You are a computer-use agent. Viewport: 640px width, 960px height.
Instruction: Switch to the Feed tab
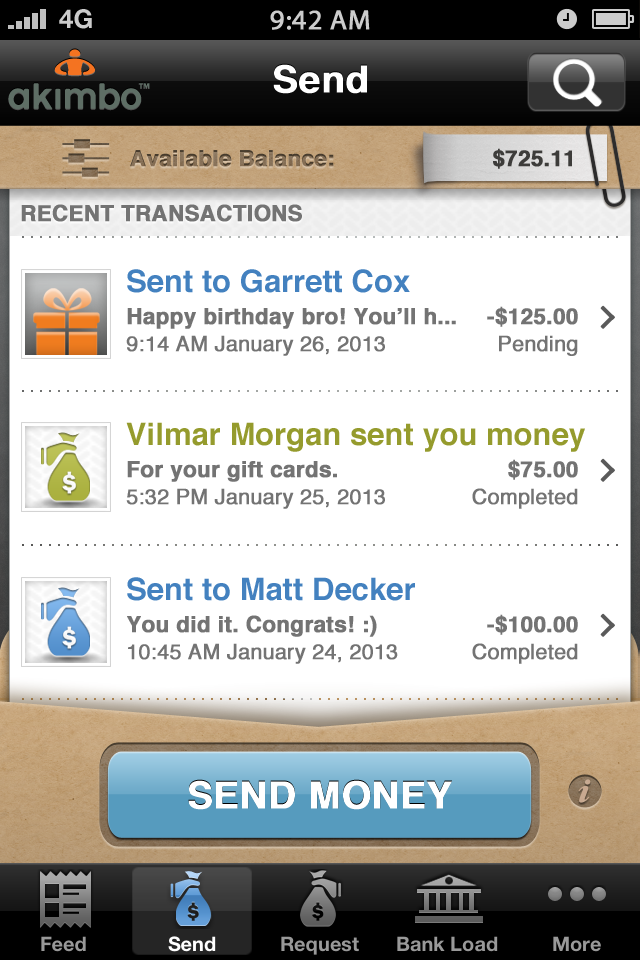tap(64, 912)
